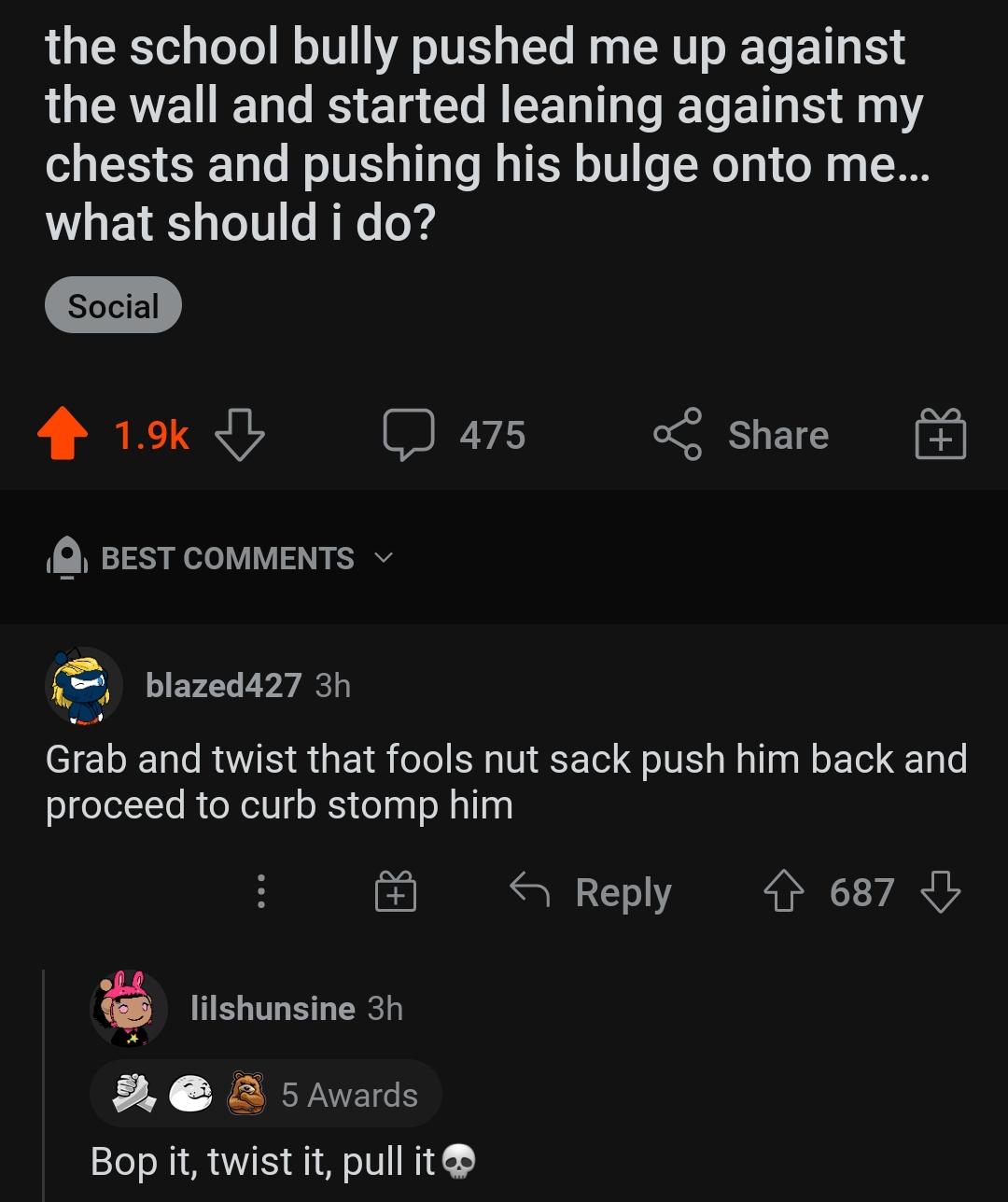1008x1202 pixels.
Task: Expand the BEST COMMENTS sort dropdown
Action: (383, 558)
